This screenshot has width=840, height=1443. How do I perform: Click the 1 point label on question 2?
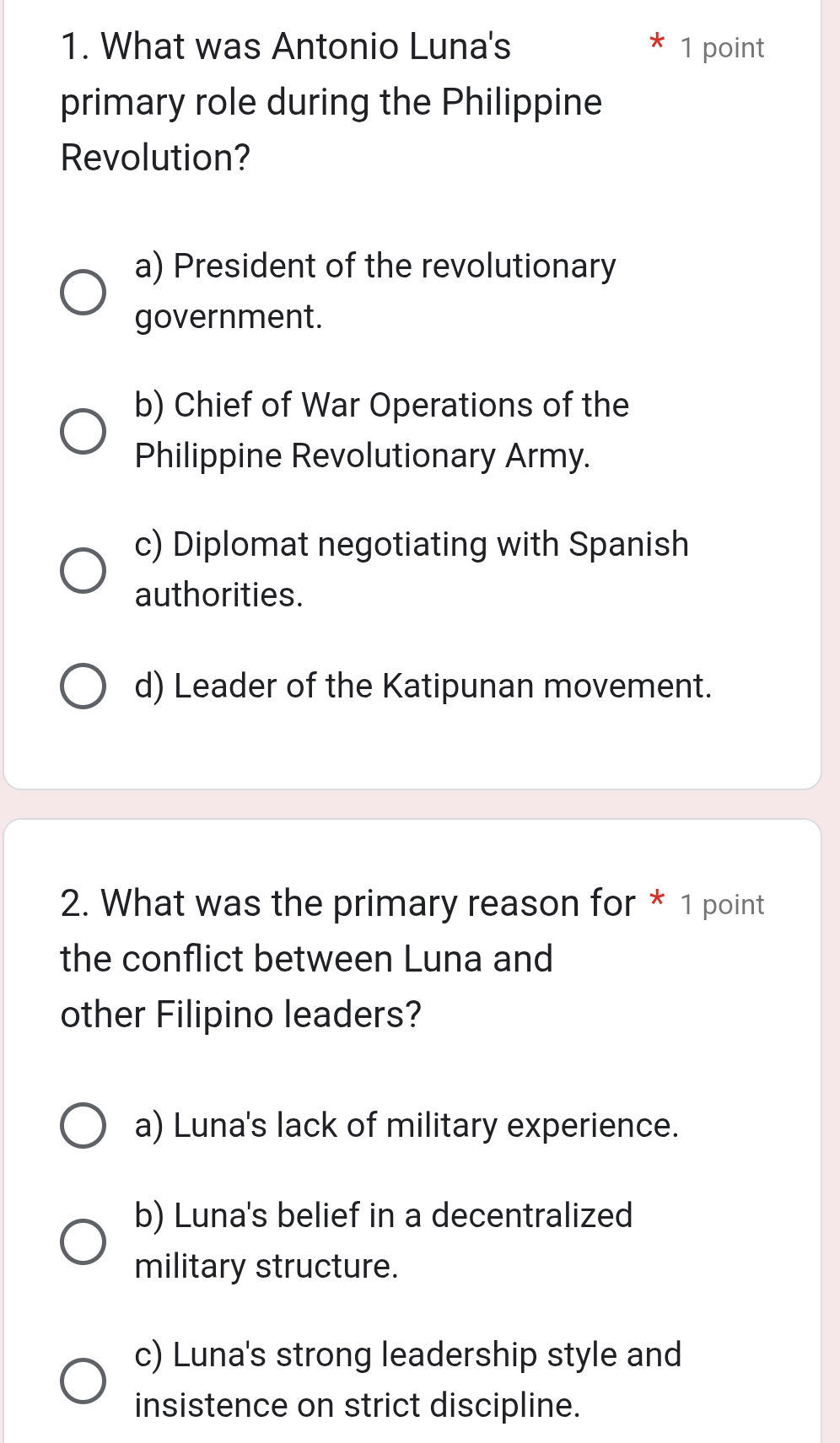coord(723,903)
